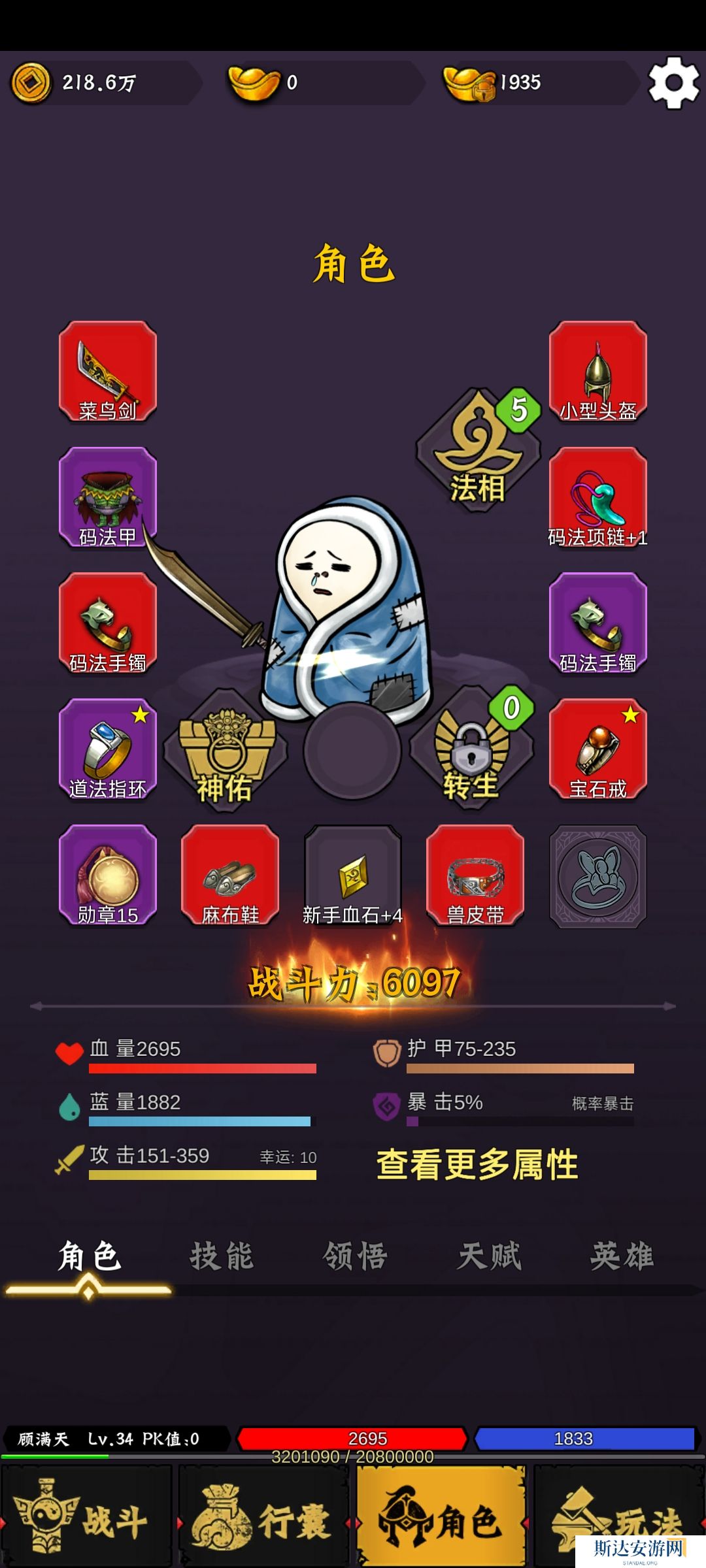Tap 查看更多属性 to see more stats
This screenshot has height=1568, width=706.
477,1164
